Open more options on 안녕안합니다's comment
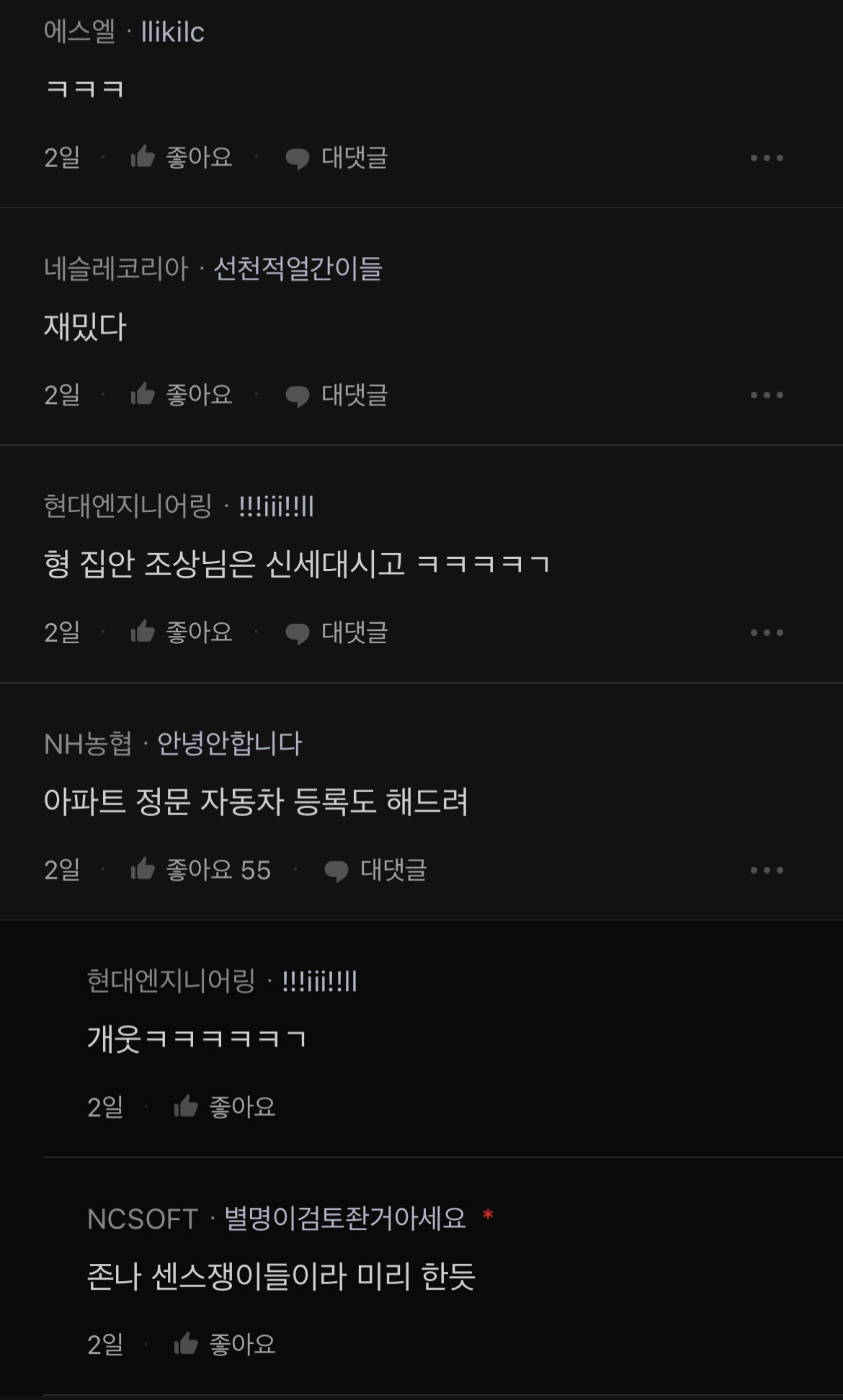Viewport: 843px width, 1400px height. click(766, 870)
